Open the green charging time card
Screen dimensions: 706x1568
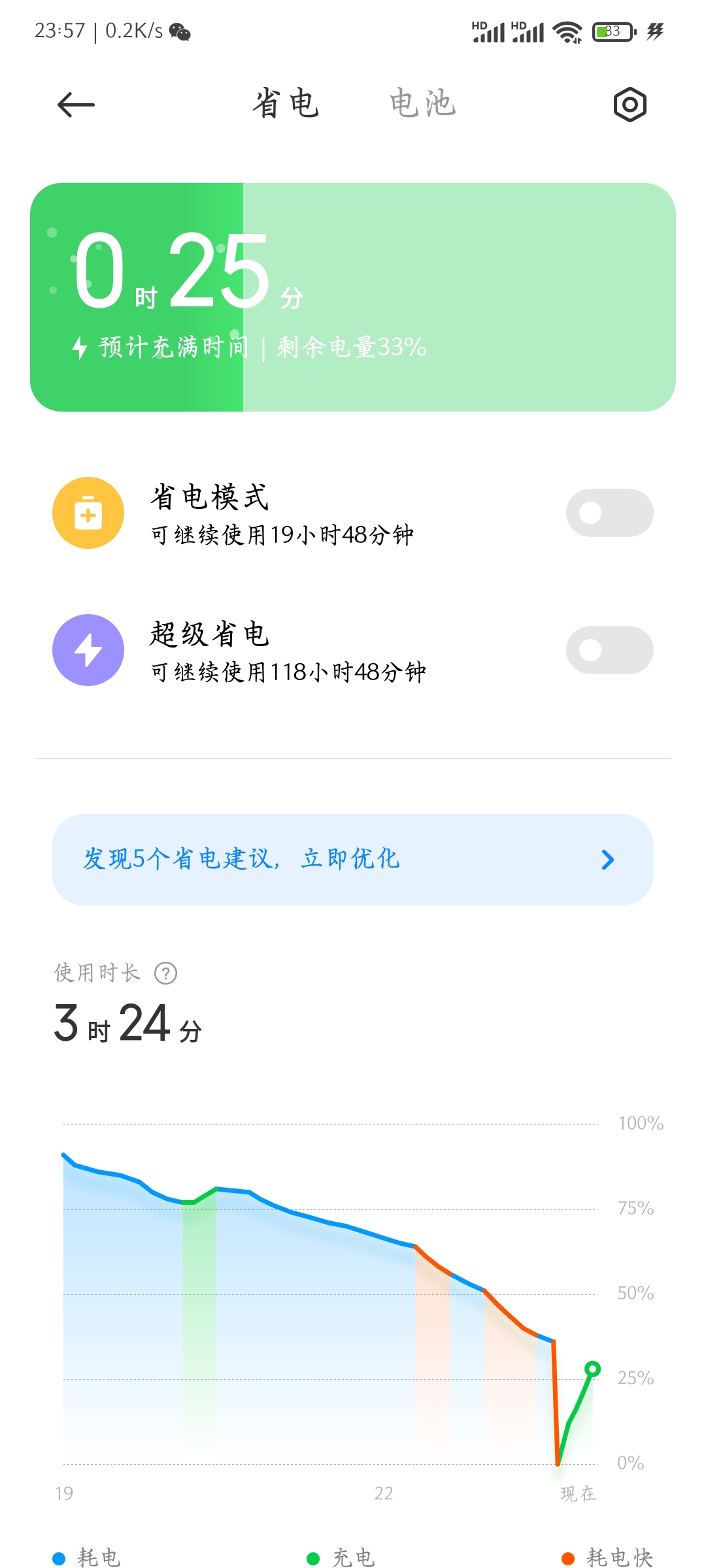tap(353, 297)
